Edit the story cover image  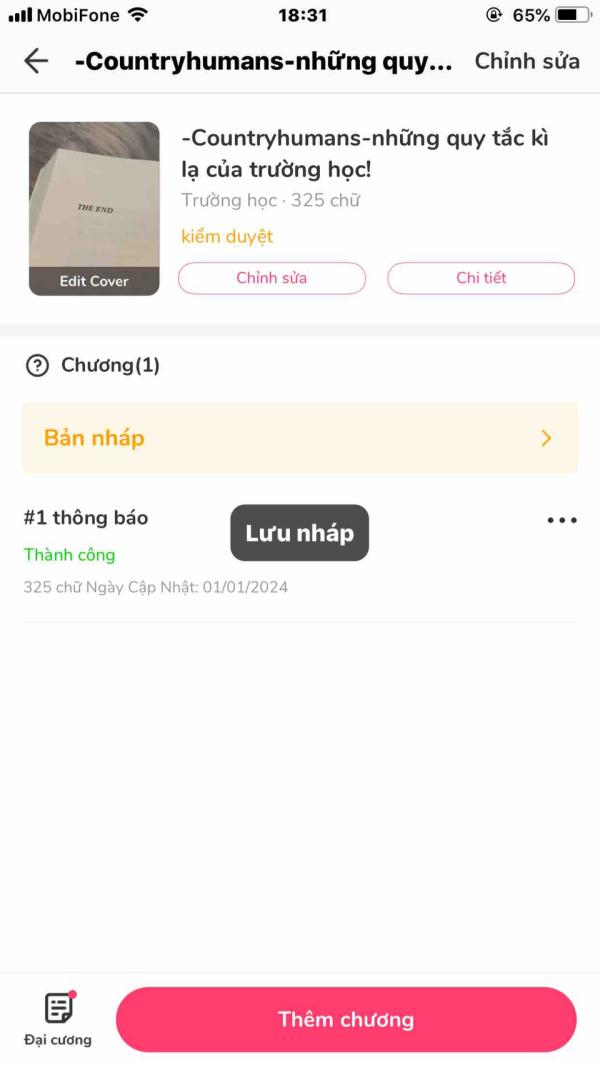click(x=94, y=209)
